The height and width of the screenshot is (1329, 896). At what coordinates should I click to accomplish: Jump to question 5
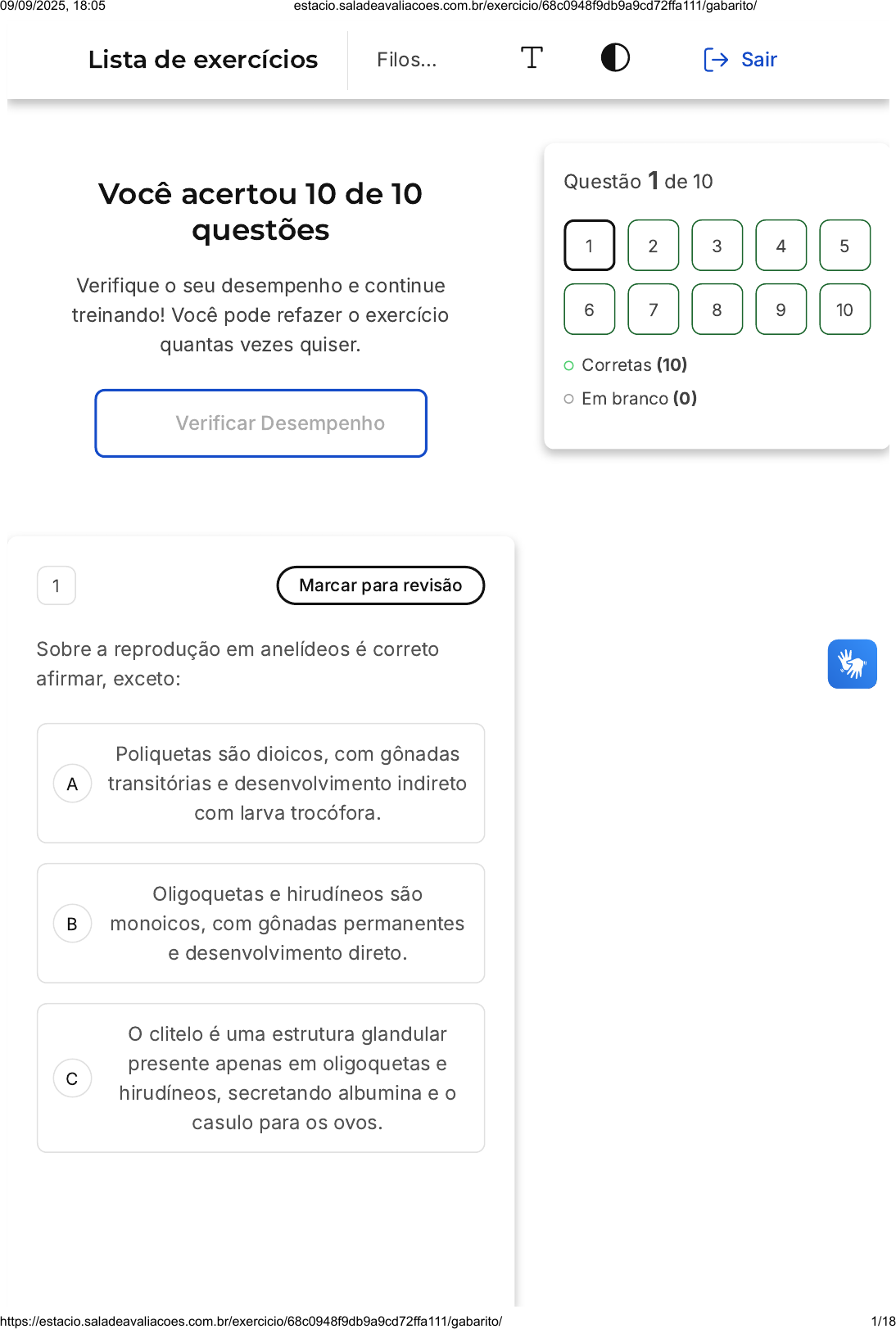coord(844,246)
